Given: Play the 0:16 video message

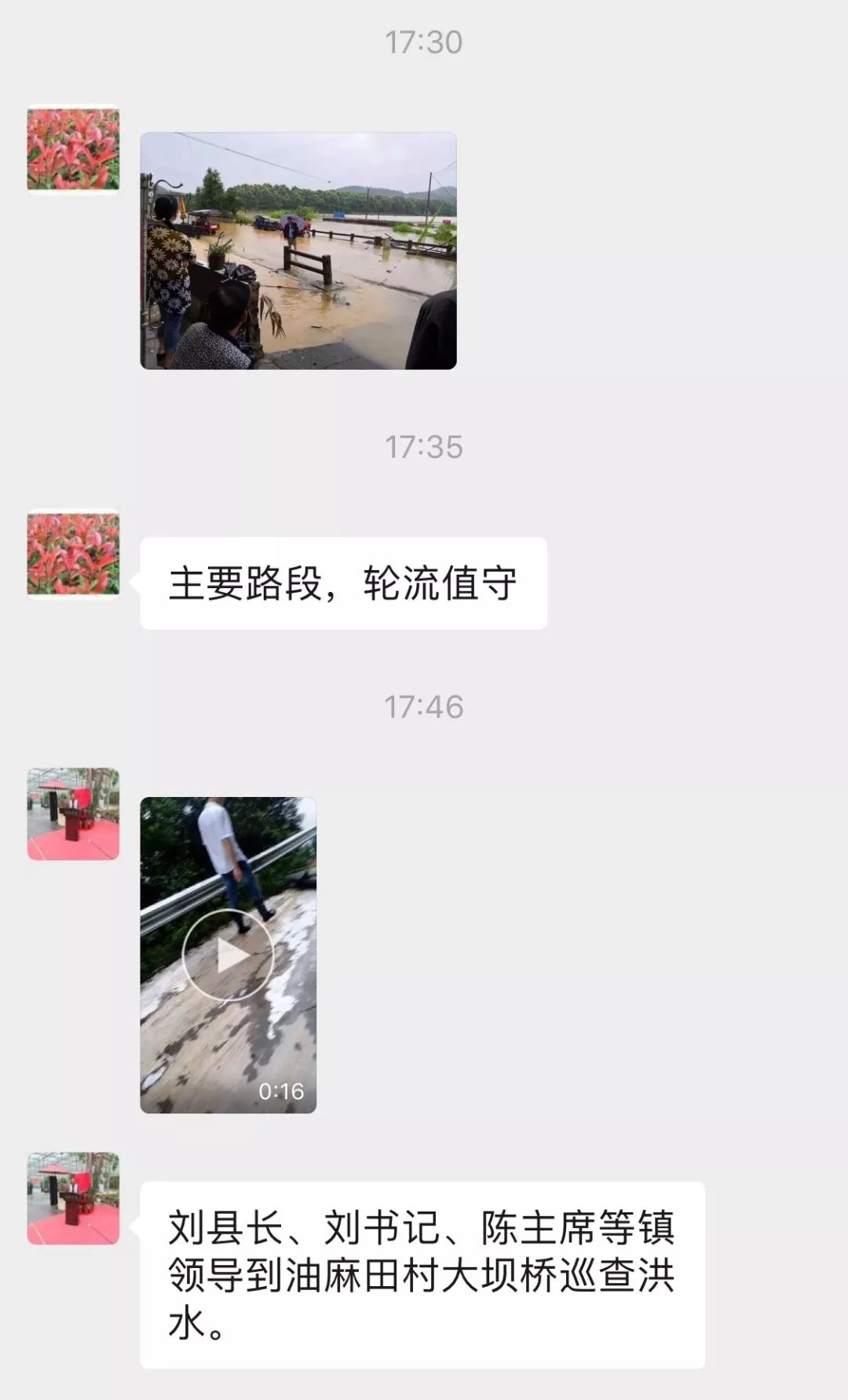Looking at the screenshot, I should click(228, 955).
